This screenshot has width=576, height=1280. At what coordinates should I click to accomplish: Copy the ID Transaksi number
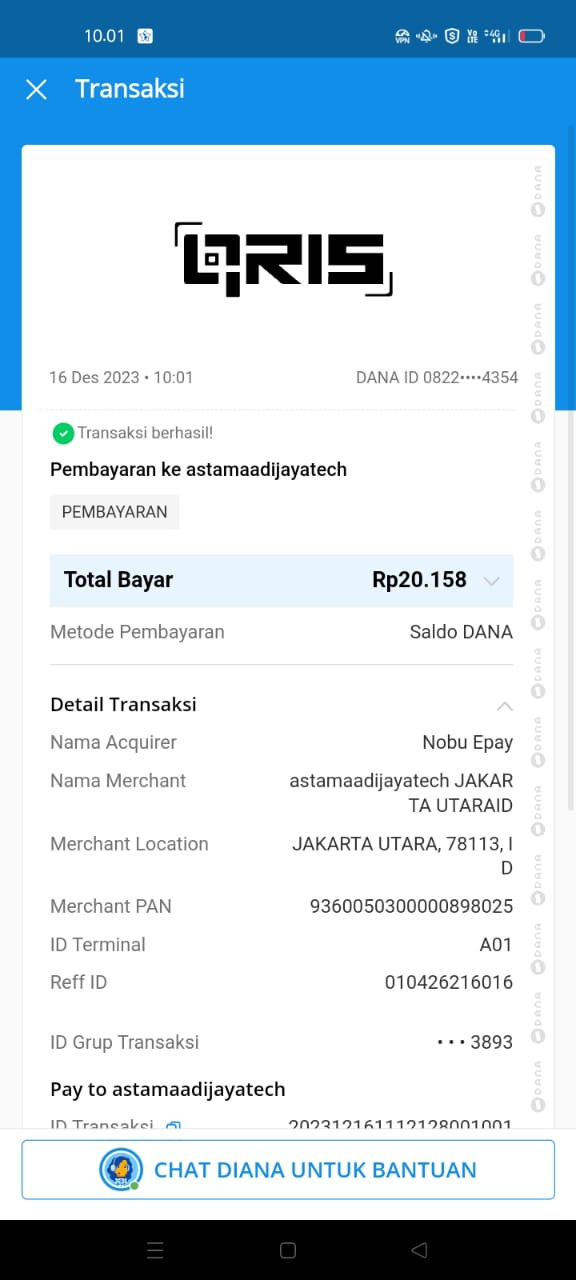173,1126
